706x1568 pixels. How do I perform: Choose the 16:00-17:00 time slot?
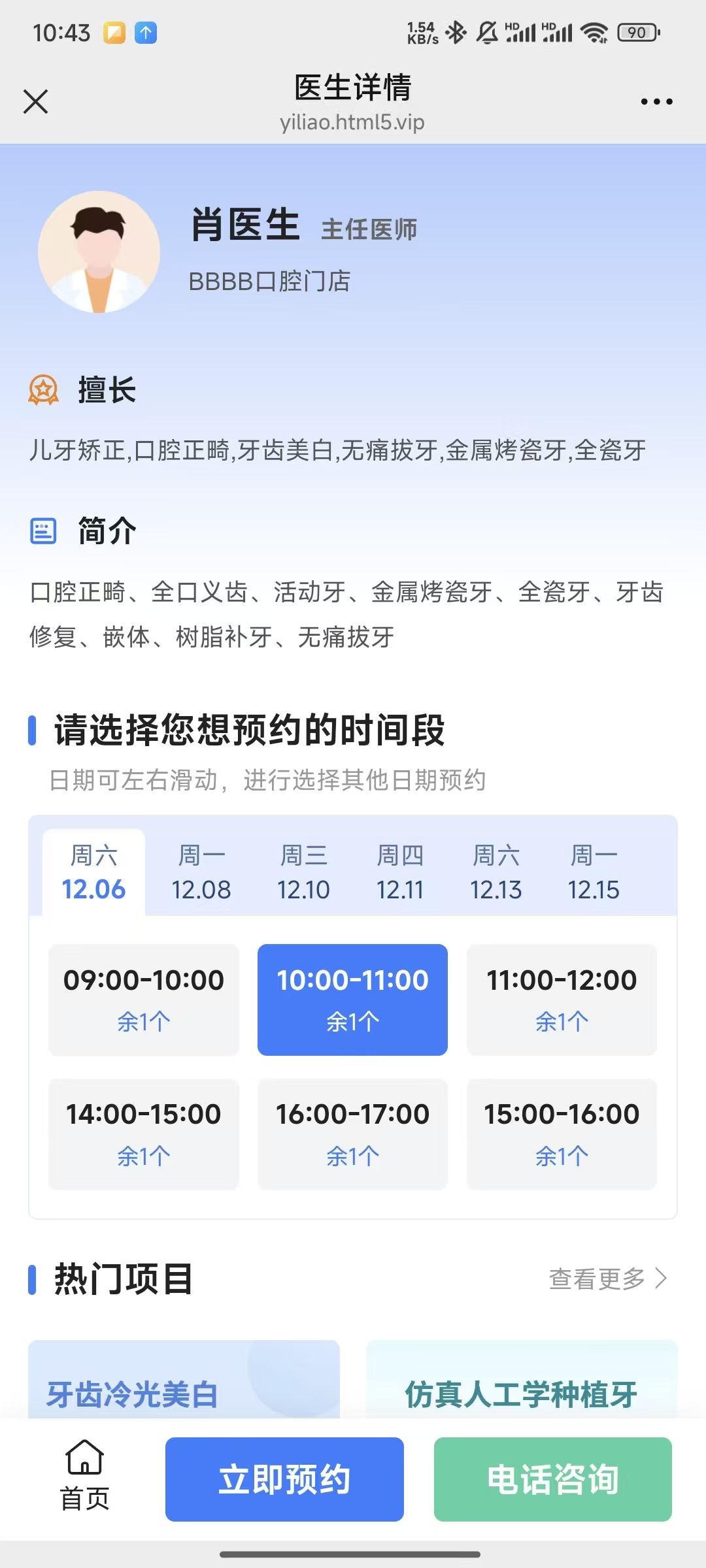(x=352, y=1134)
